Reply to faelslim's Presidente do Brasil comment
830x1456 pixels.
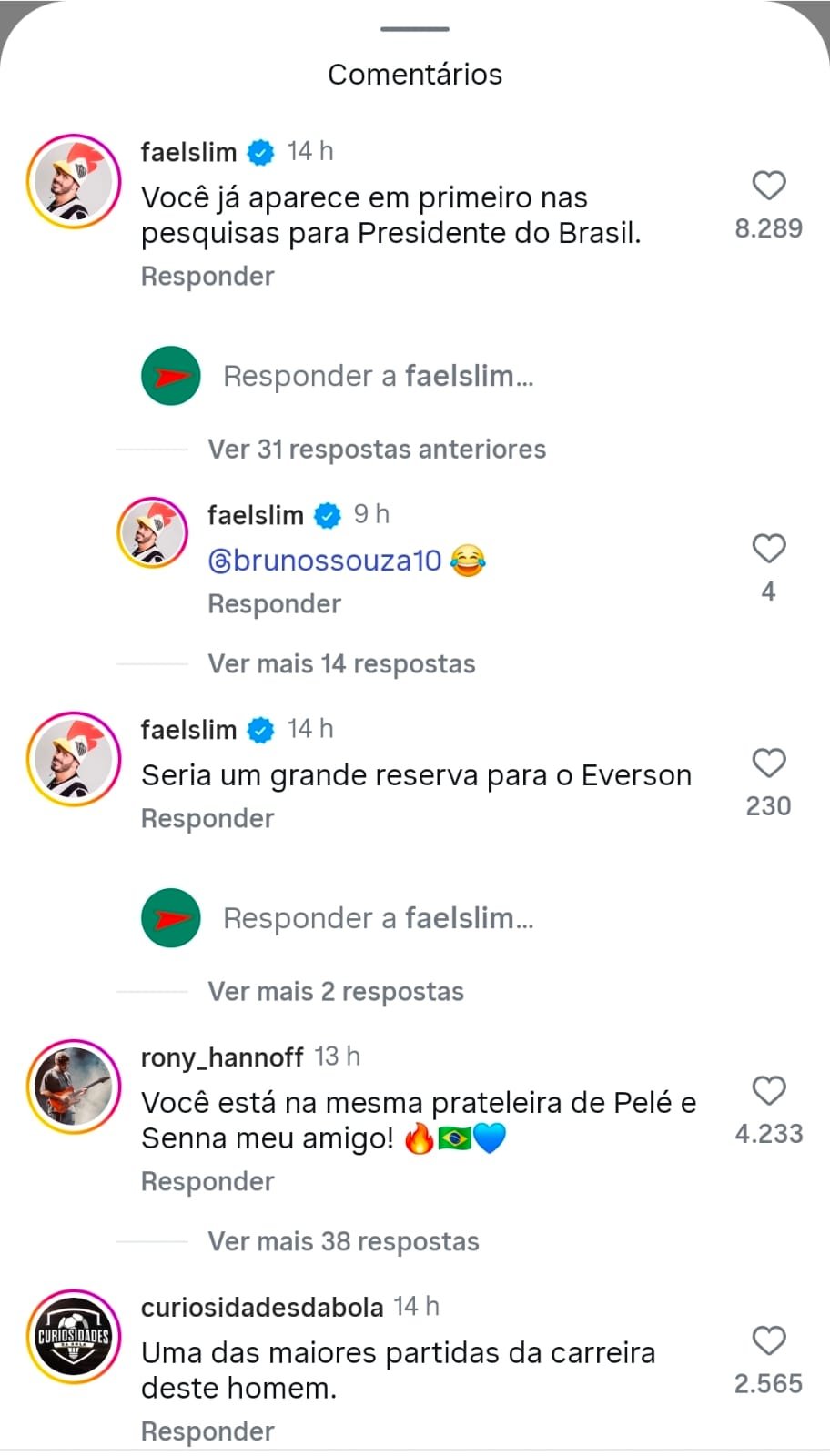click(207, 277)
